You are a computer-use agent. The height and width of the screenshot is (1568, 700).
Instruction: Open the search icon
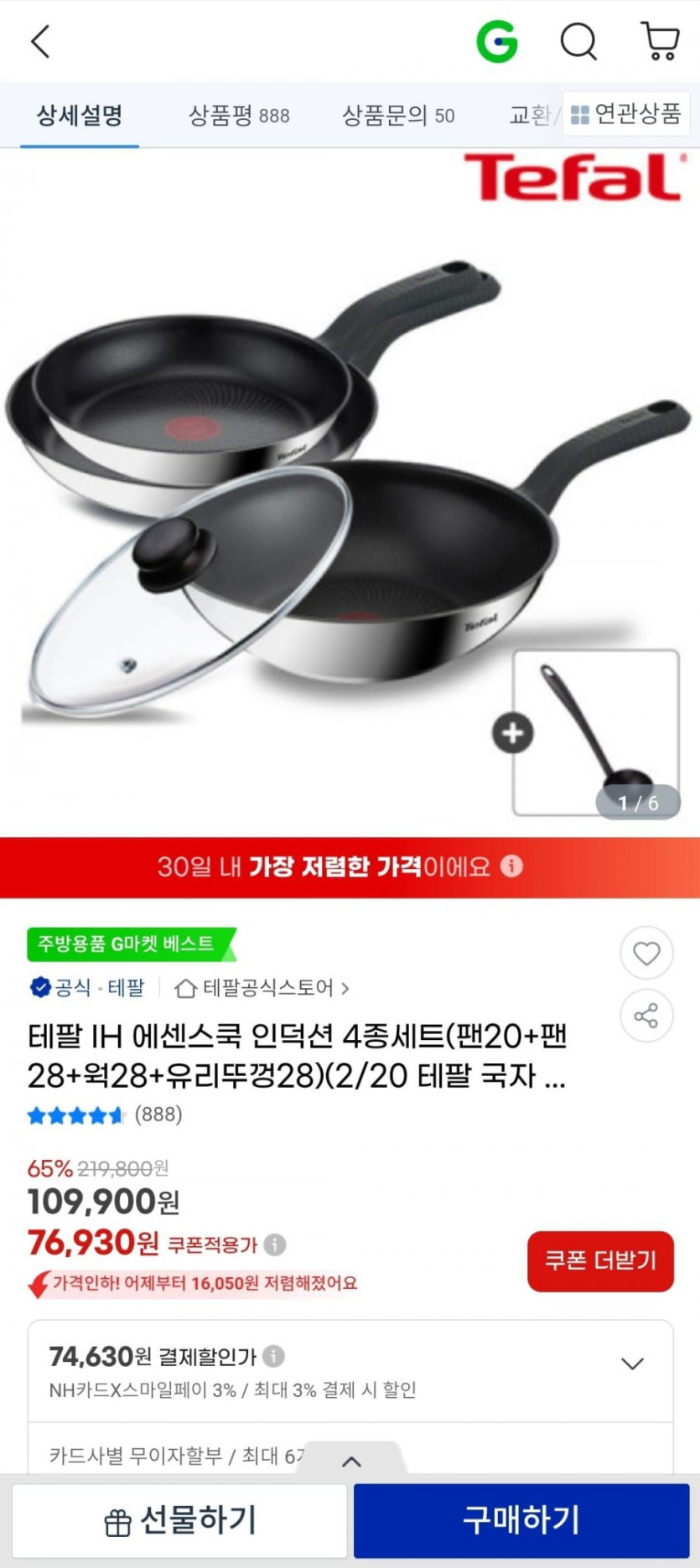(x=578, y=41)
